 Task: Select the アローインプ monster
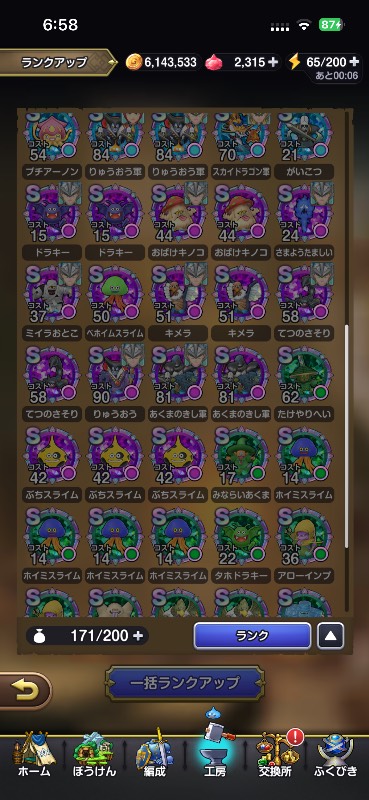coord(305,543)
